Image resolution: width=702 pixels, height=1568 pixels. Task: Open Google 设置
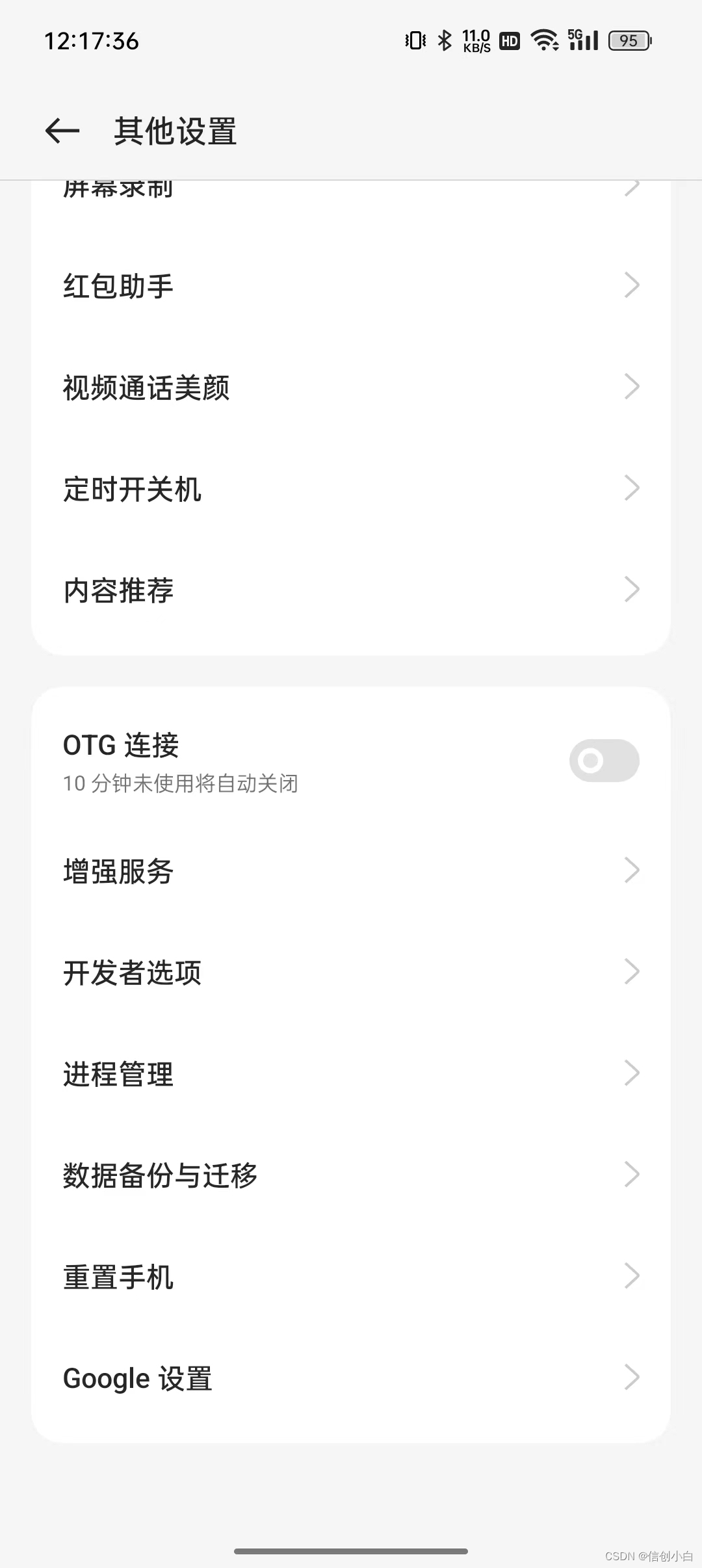(x=351, y=1378)
